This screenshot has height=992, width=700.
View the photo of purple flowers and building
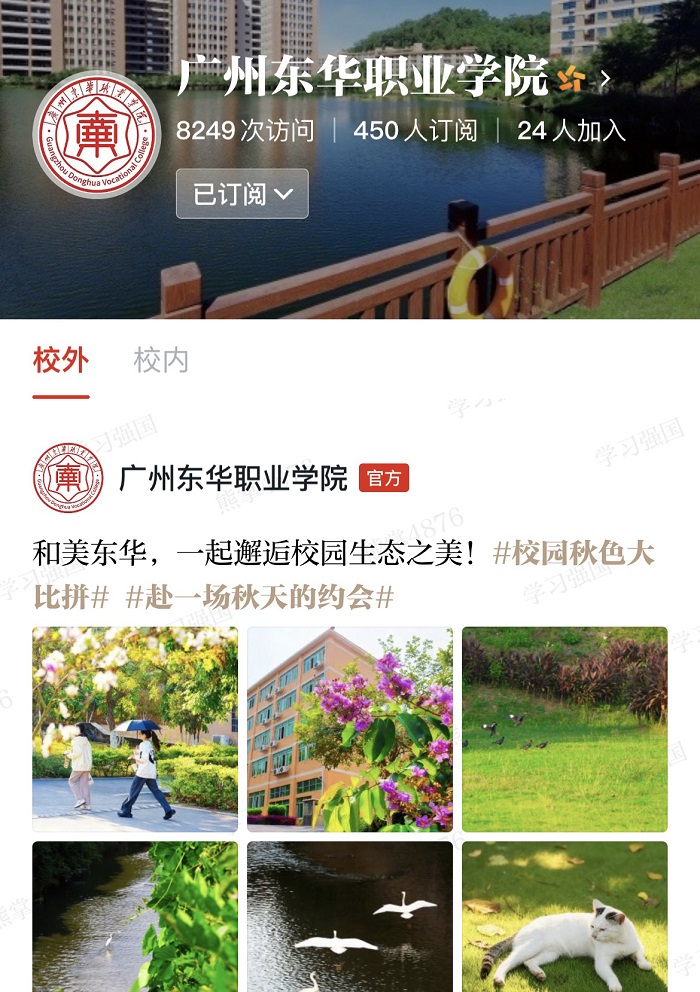[349, 729]
